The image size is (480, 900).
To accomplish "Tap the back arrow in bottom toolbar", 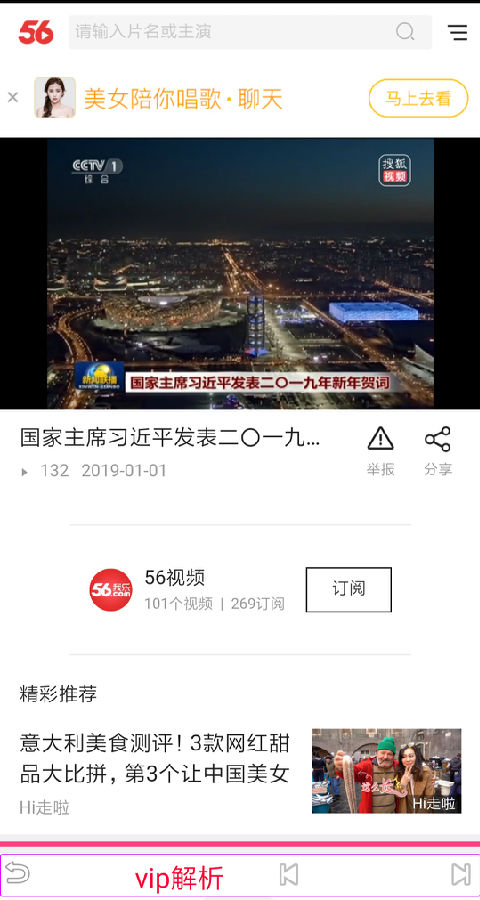I will point(17,875).
